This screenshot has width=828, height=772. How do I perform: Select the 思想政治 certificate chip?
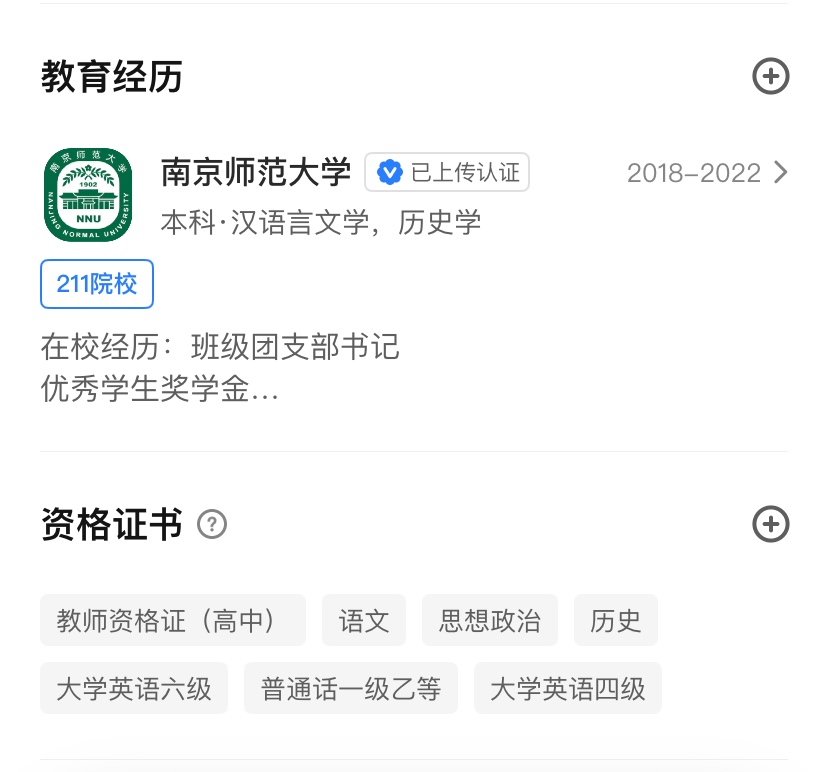[x=490, y=620]
